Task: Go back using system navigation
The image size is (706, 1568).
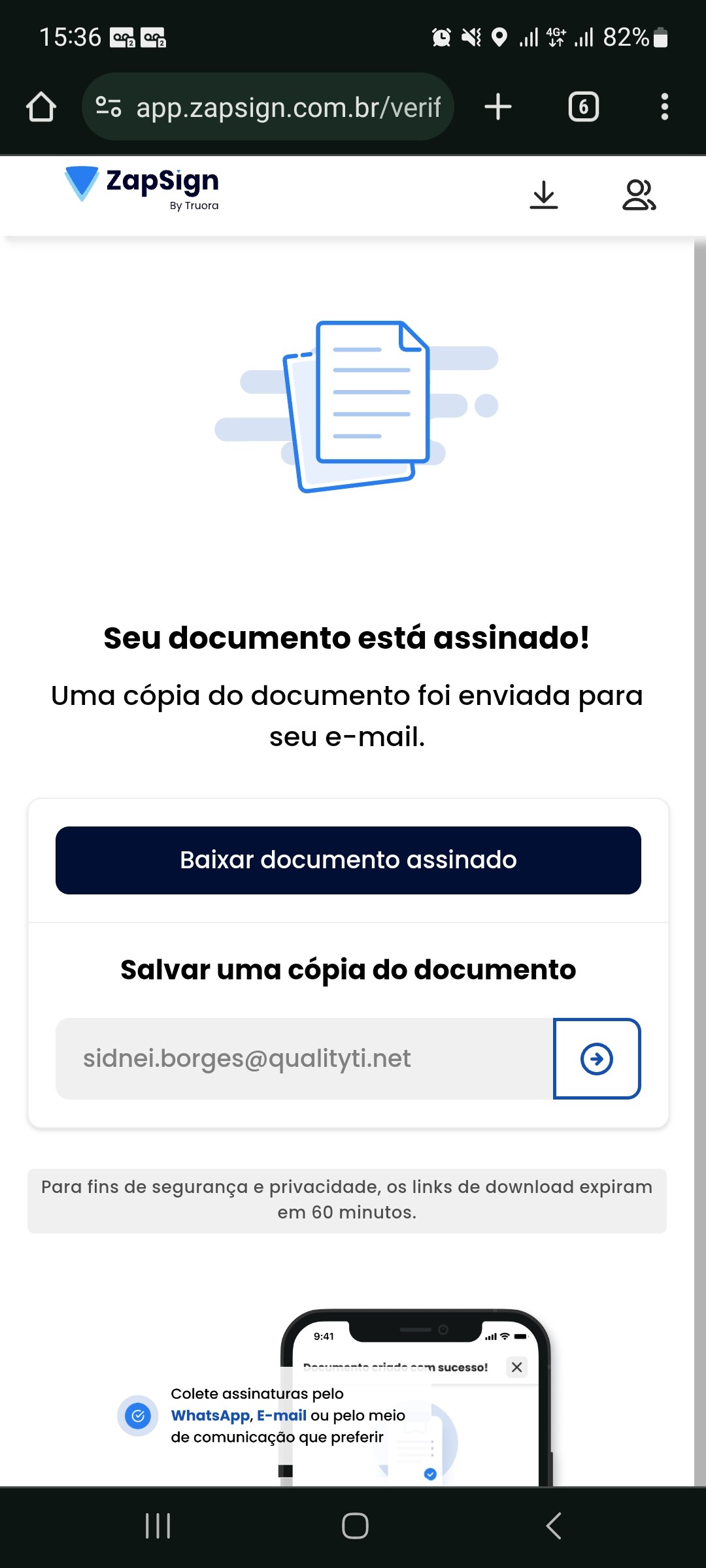Action: [553, 1526]
